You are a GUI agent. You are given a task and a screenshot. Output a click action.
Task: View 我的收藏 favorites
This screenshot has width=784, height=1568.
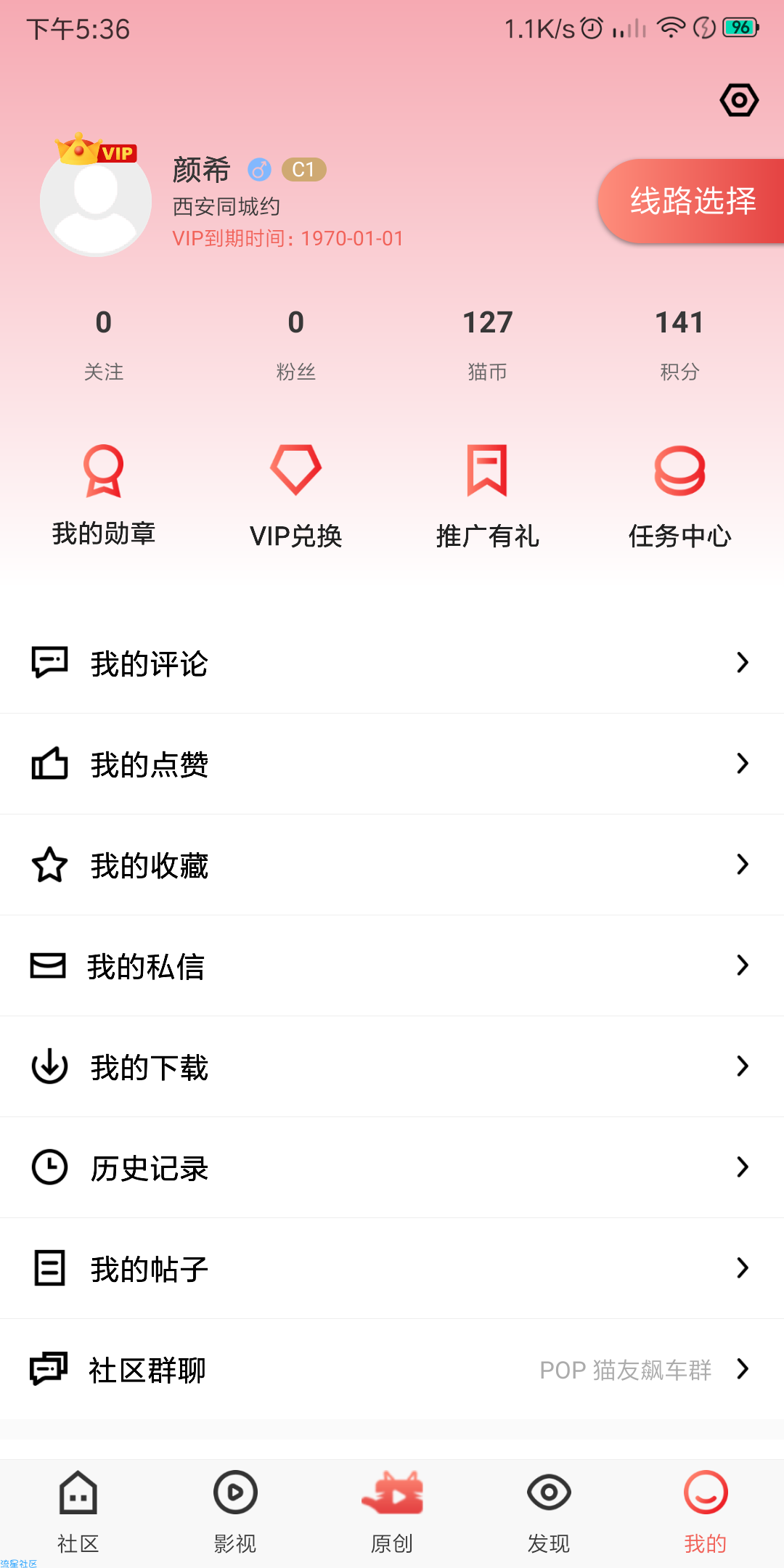(x=392, y=865)
